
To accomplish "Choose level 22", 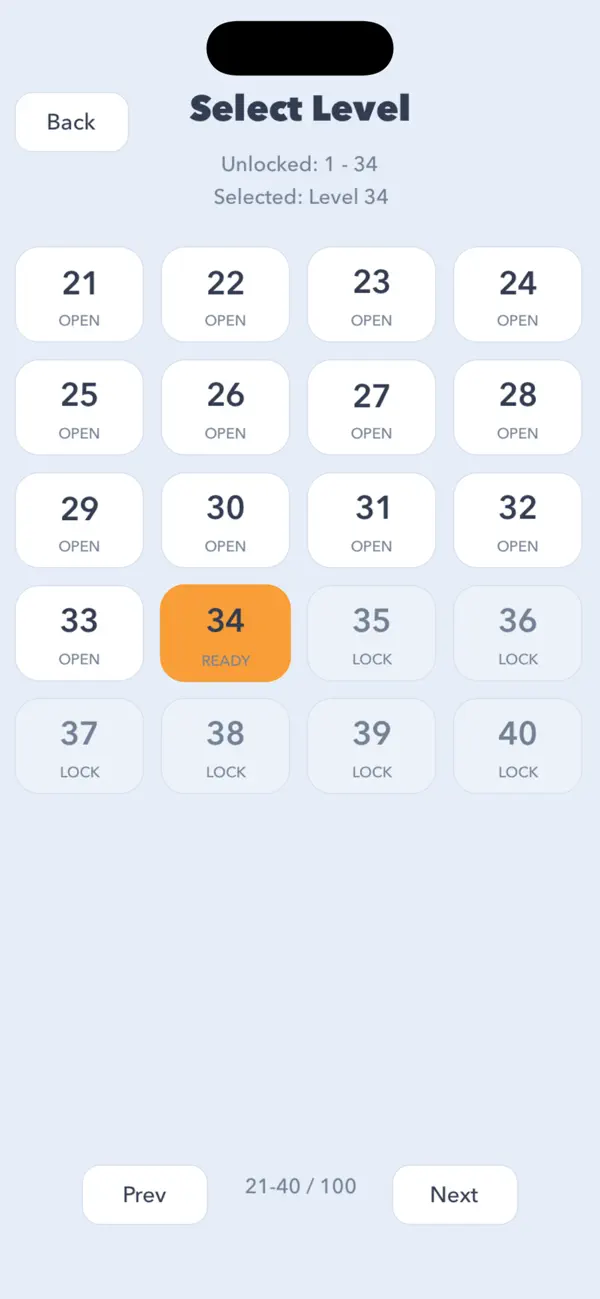I will coord(225,295).
